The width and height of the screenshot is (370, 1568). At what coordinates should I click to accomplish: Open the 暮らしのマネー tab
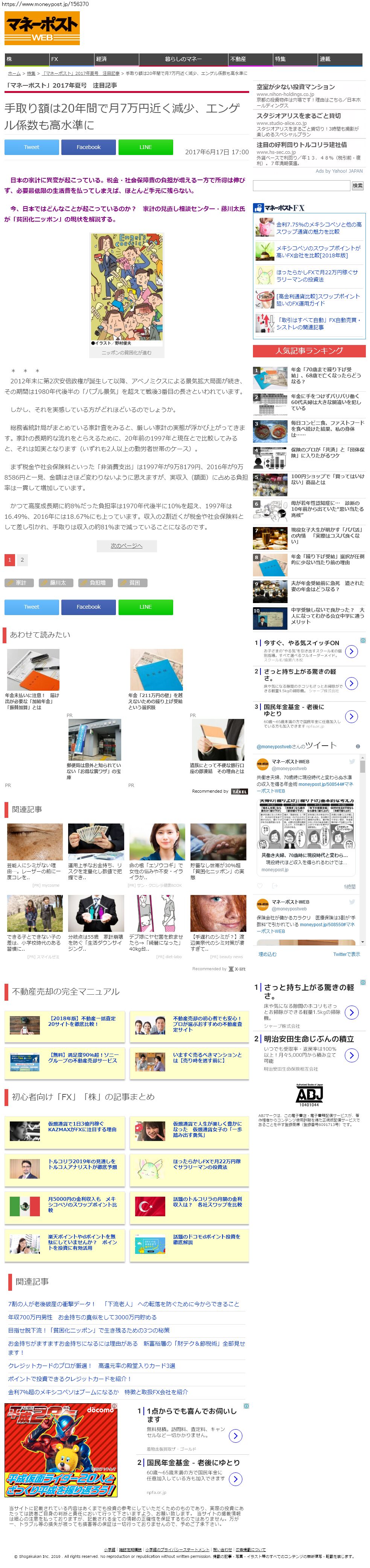(x=184, y=59)
